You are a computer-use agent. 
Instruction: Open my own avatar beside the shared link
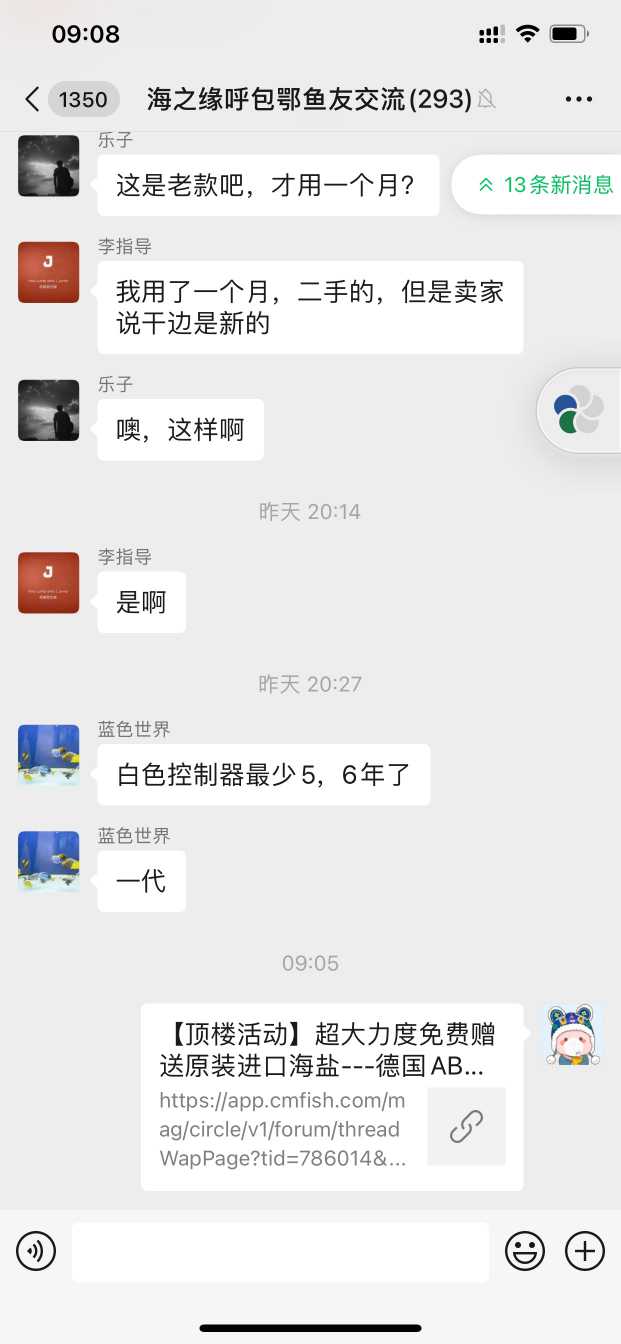573,1034
